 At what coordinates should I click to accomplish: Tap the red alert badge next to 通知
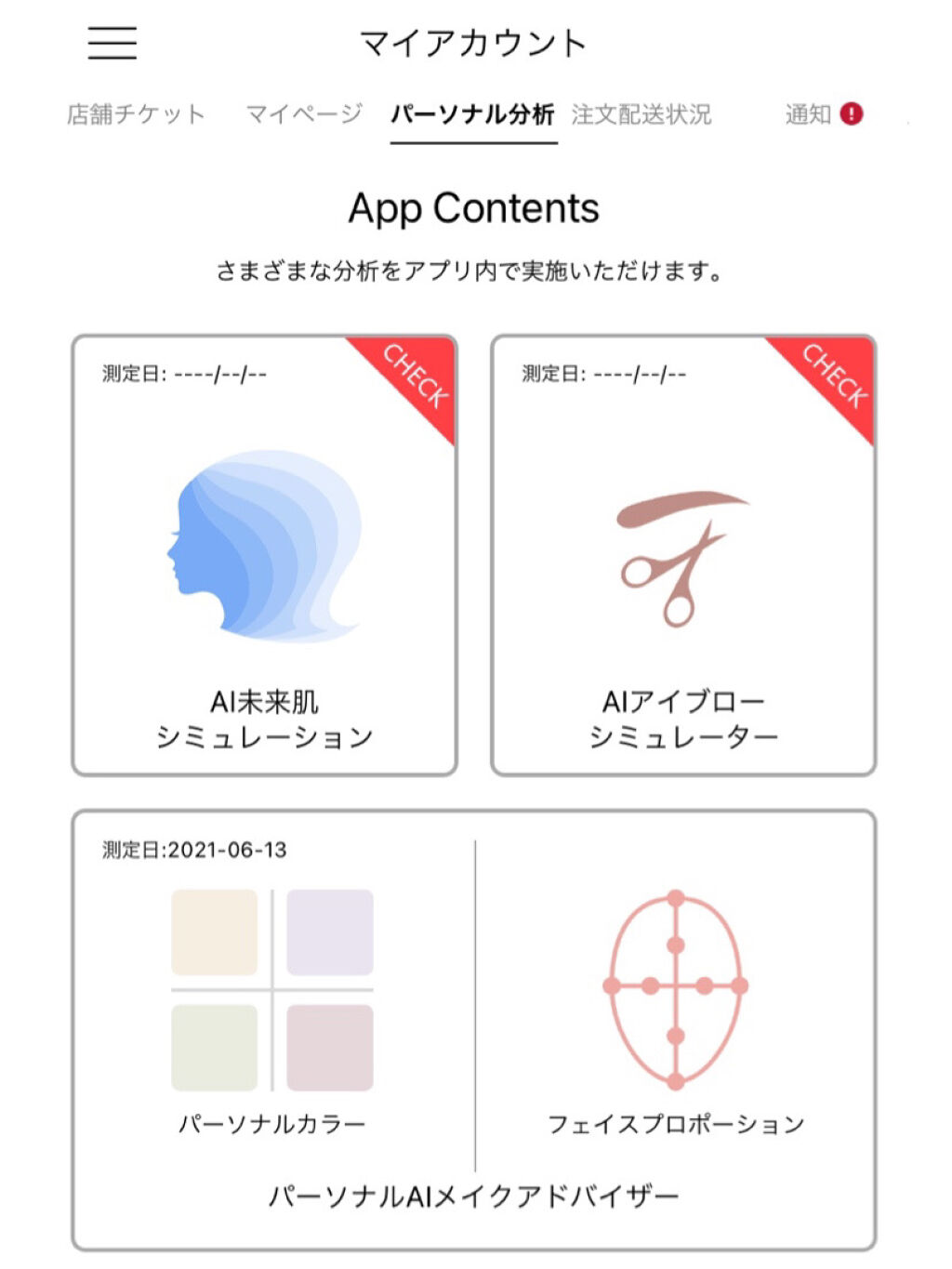852,113
